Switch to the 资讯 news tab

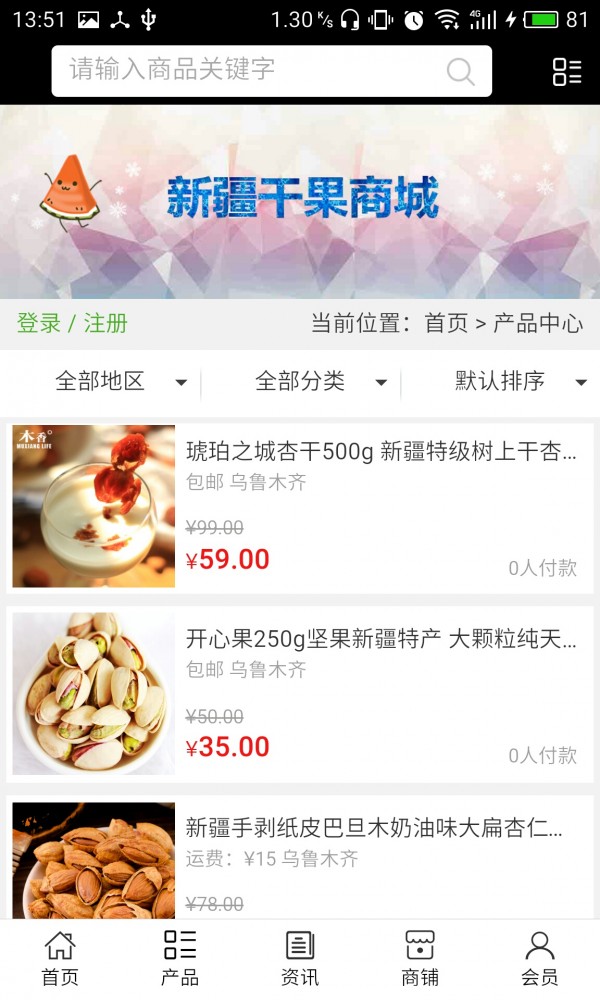point(300,958)
